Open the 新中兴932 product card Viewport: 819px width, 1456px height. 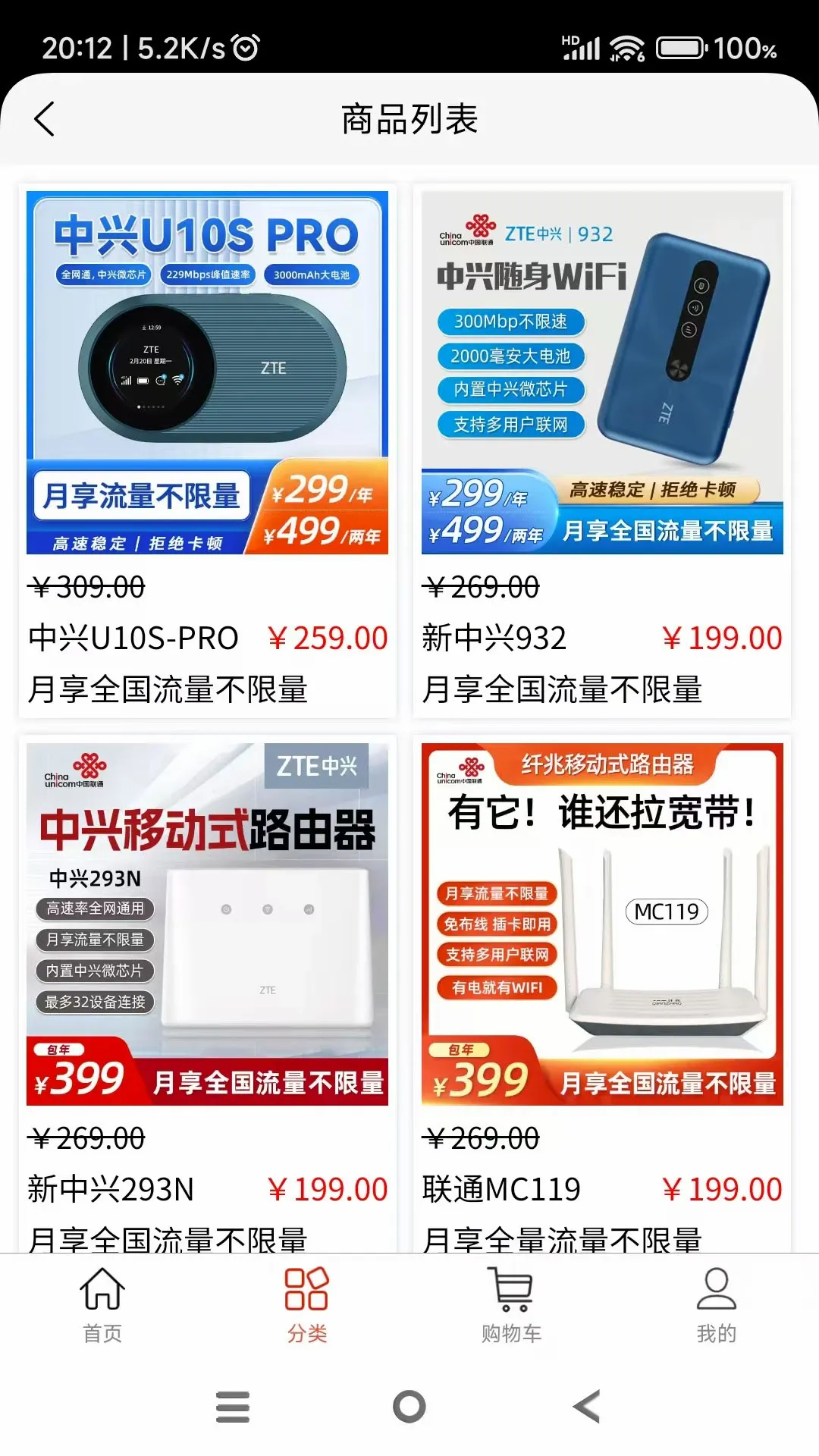point(602,450)
